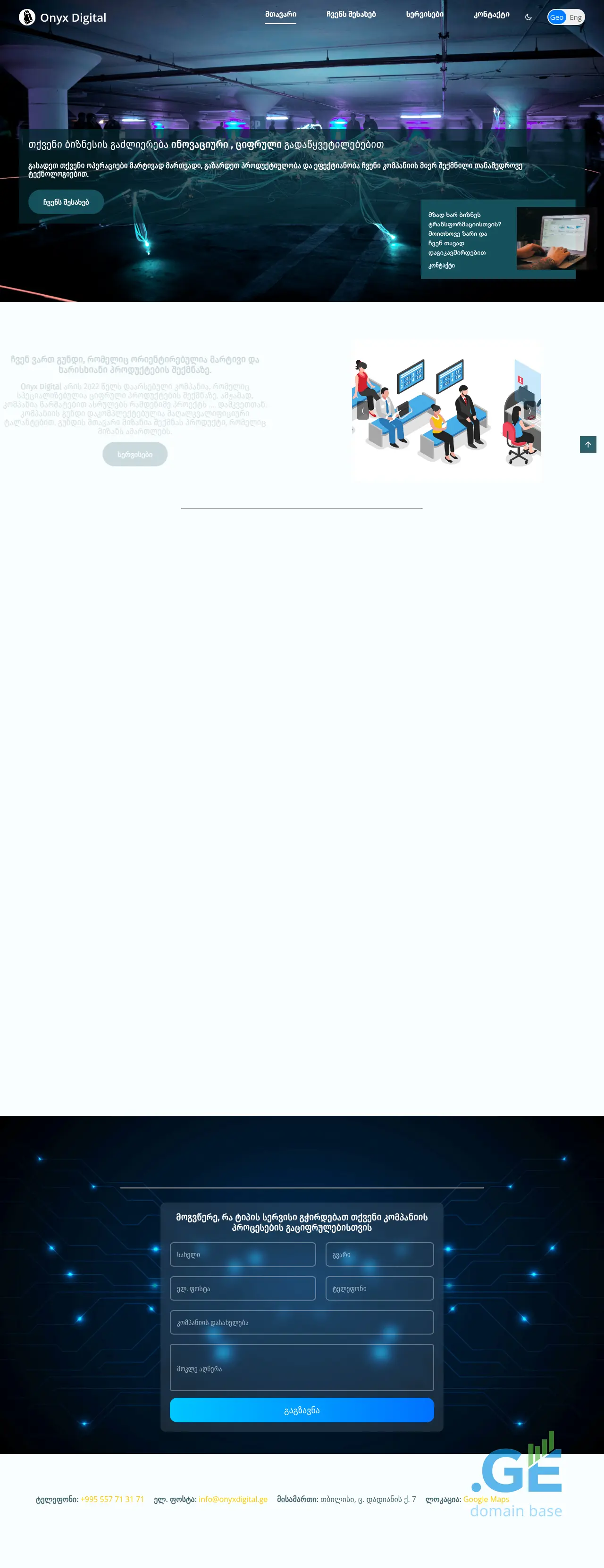Focus the სახელი name field

pos(243,1254)
